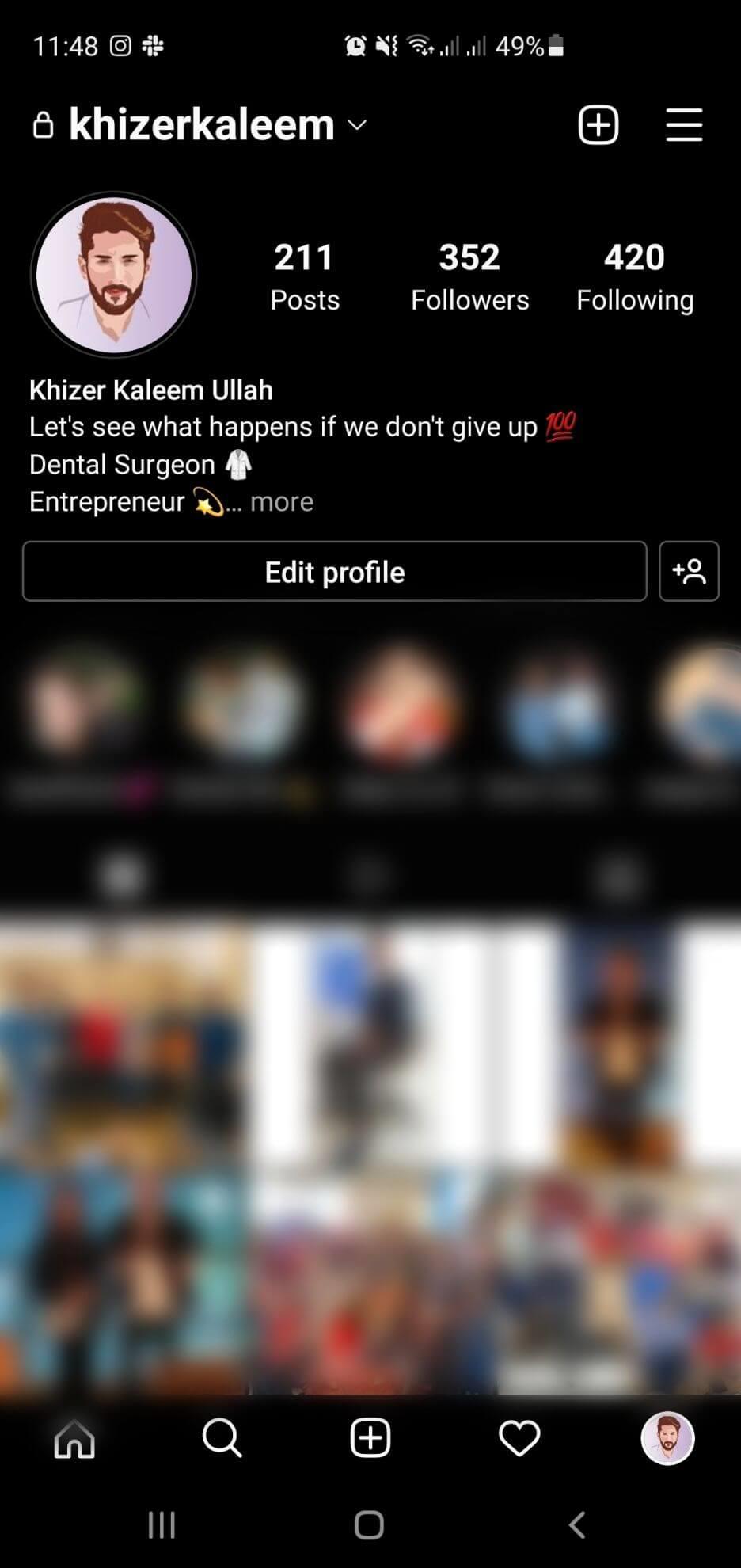Open the hamburger menu
This screenshot has width=741, height=1568.
pos(684,125)
